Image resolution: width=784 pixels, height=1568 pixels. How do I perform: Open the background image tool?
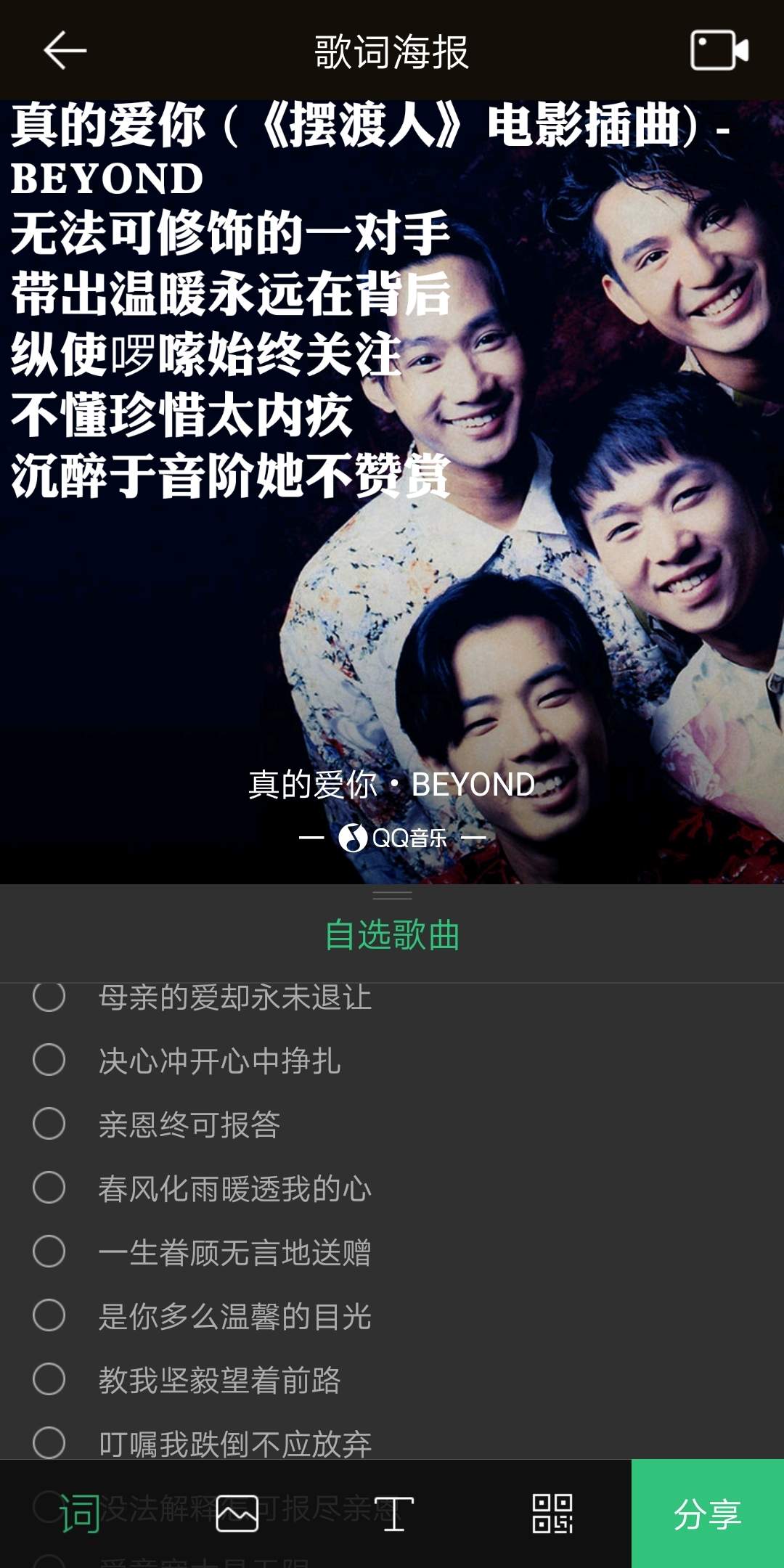click(x=237, y=1514)
